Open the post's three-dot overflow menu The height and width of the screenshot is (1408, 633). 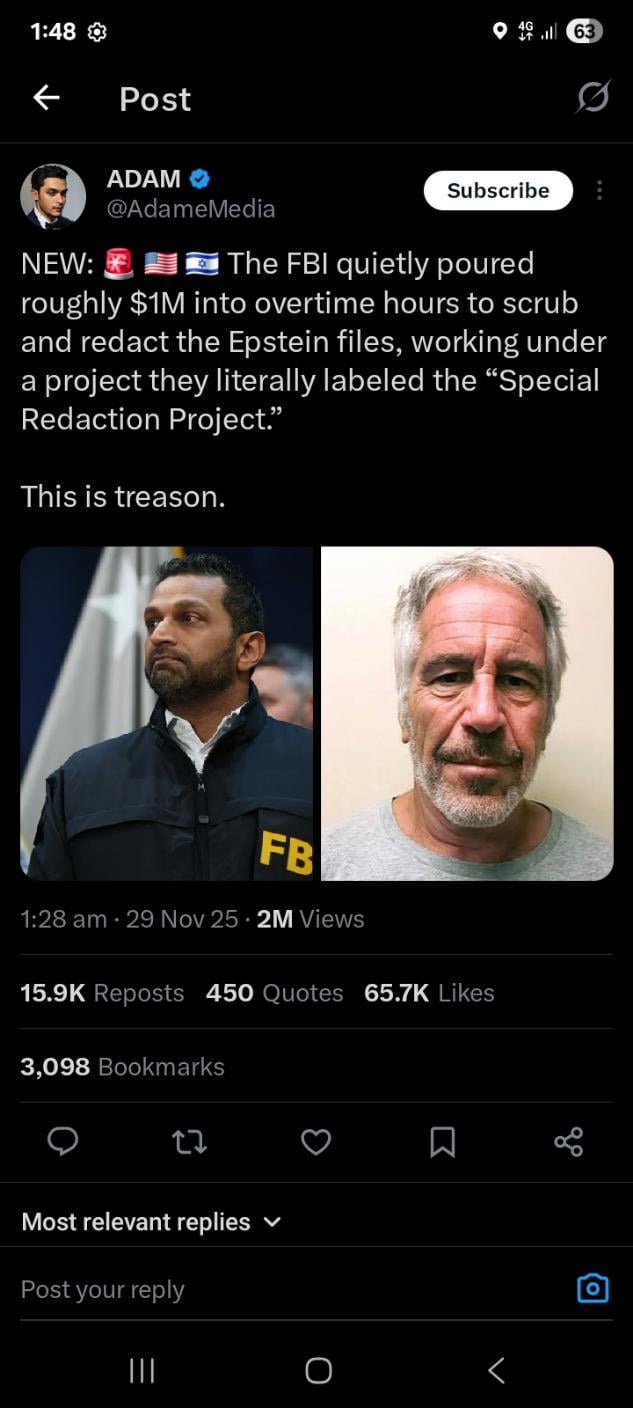599,190
